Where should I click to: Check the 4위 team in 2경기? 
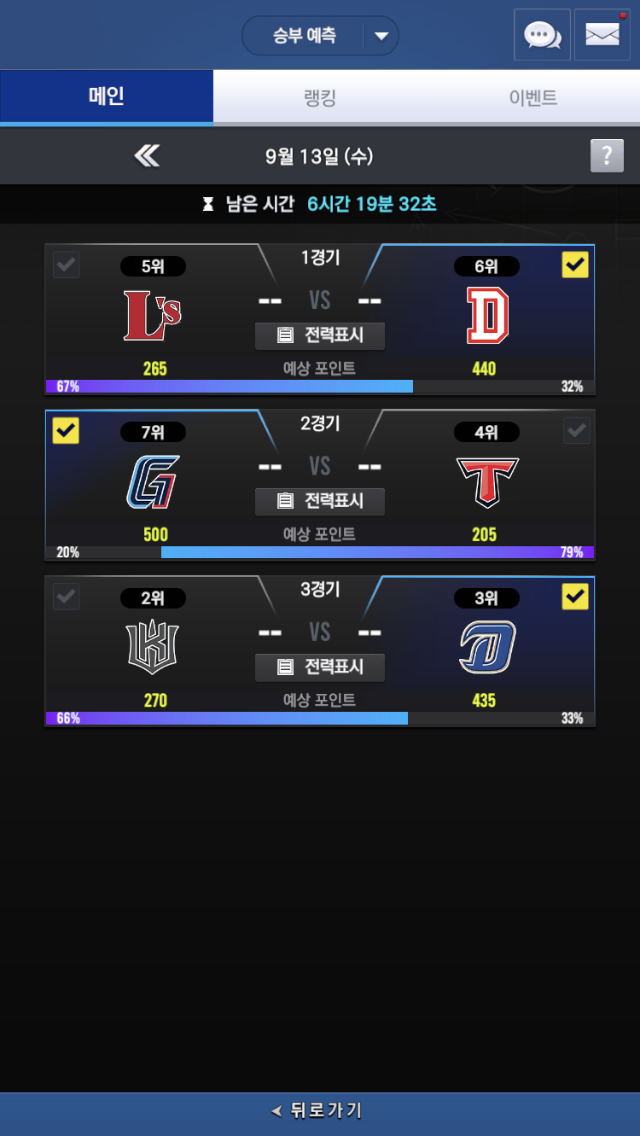[x=576, y=431]
